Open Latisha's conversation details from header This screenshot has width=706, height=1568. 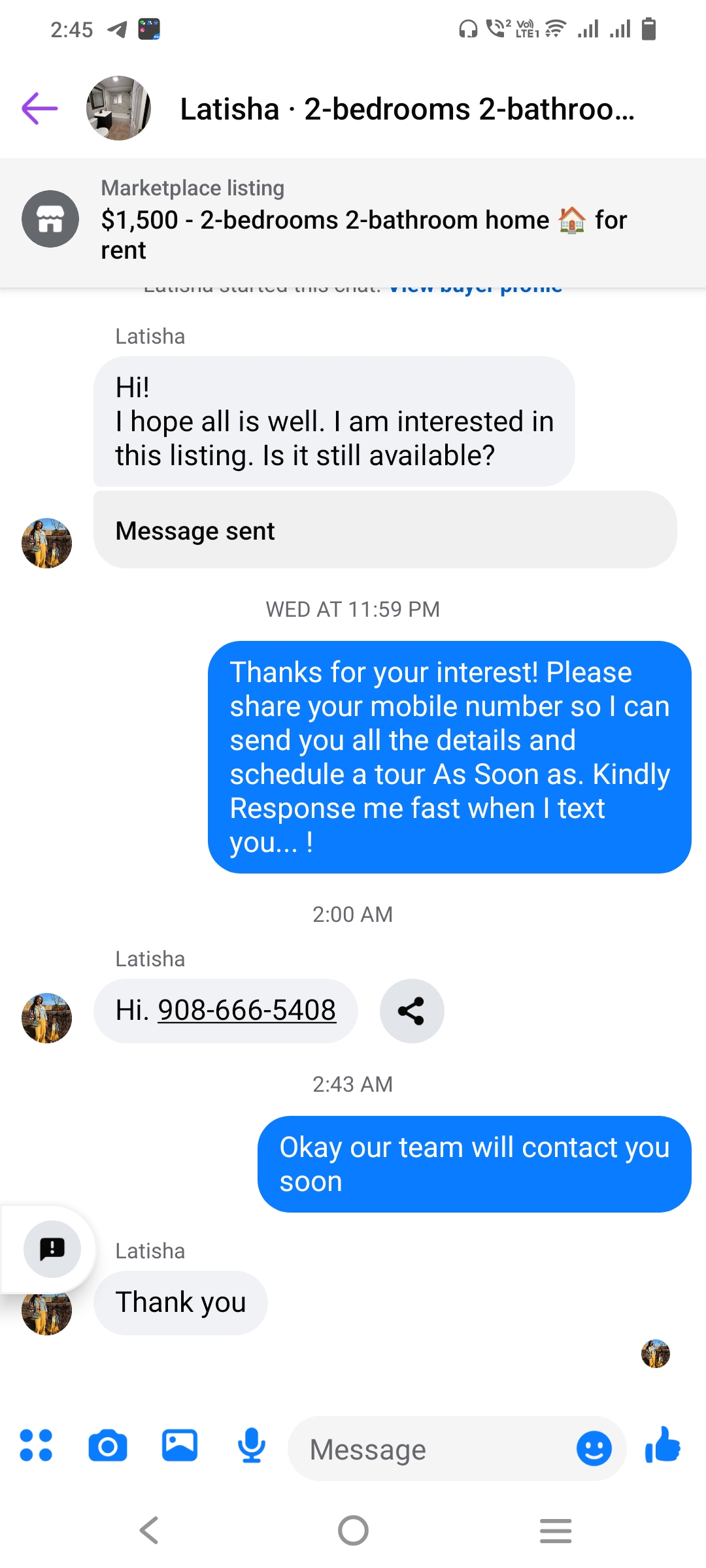tap(405, 109)
